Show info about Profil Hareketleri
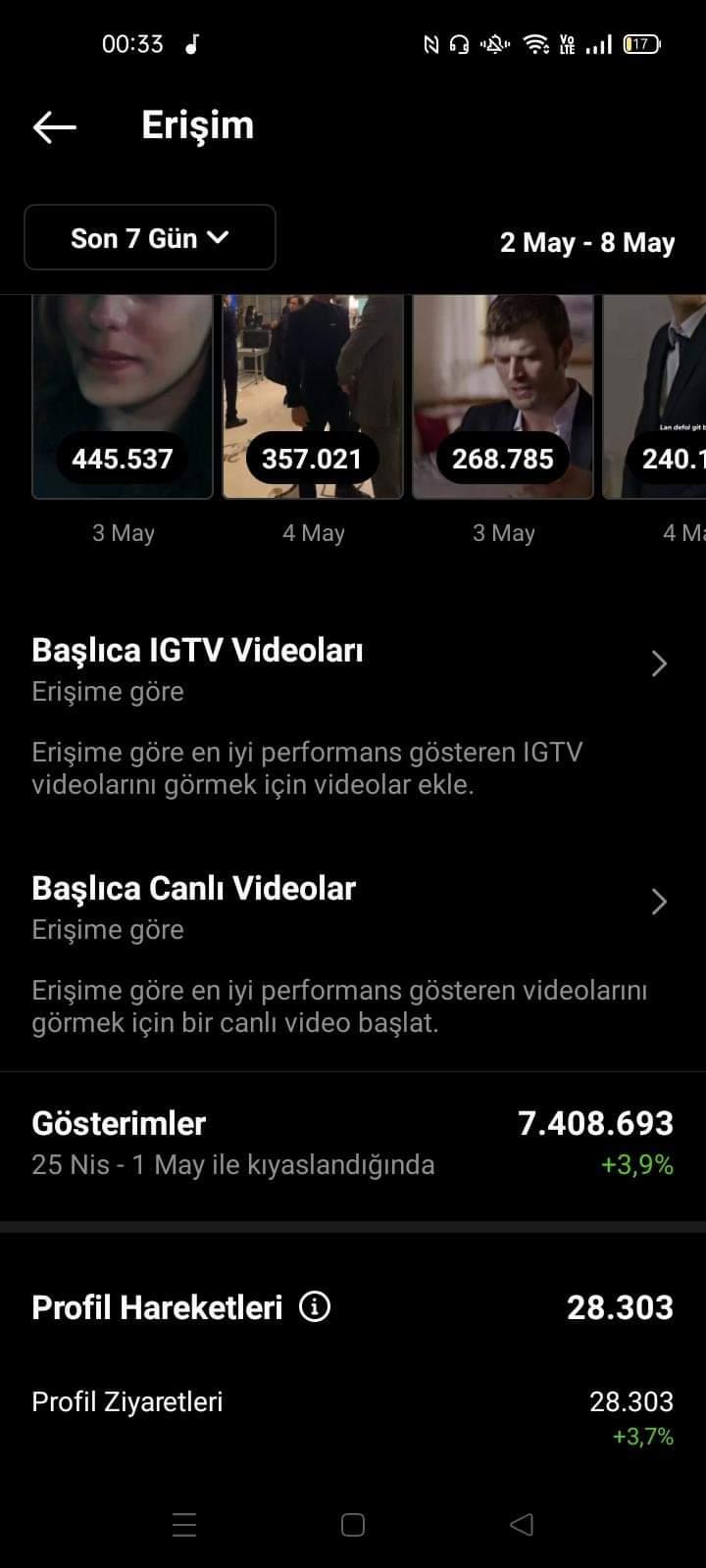Viewport: 706px width, 1568px height. coord(315,1307)
